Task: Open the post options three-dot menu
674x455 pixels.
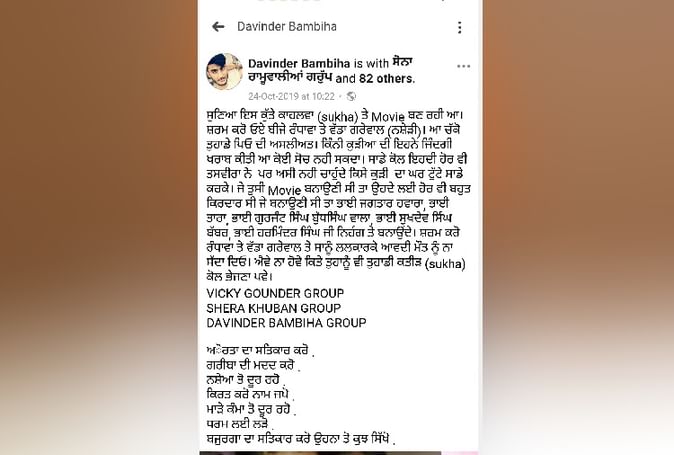Action: pyautogui.click(x=463, y=66)
